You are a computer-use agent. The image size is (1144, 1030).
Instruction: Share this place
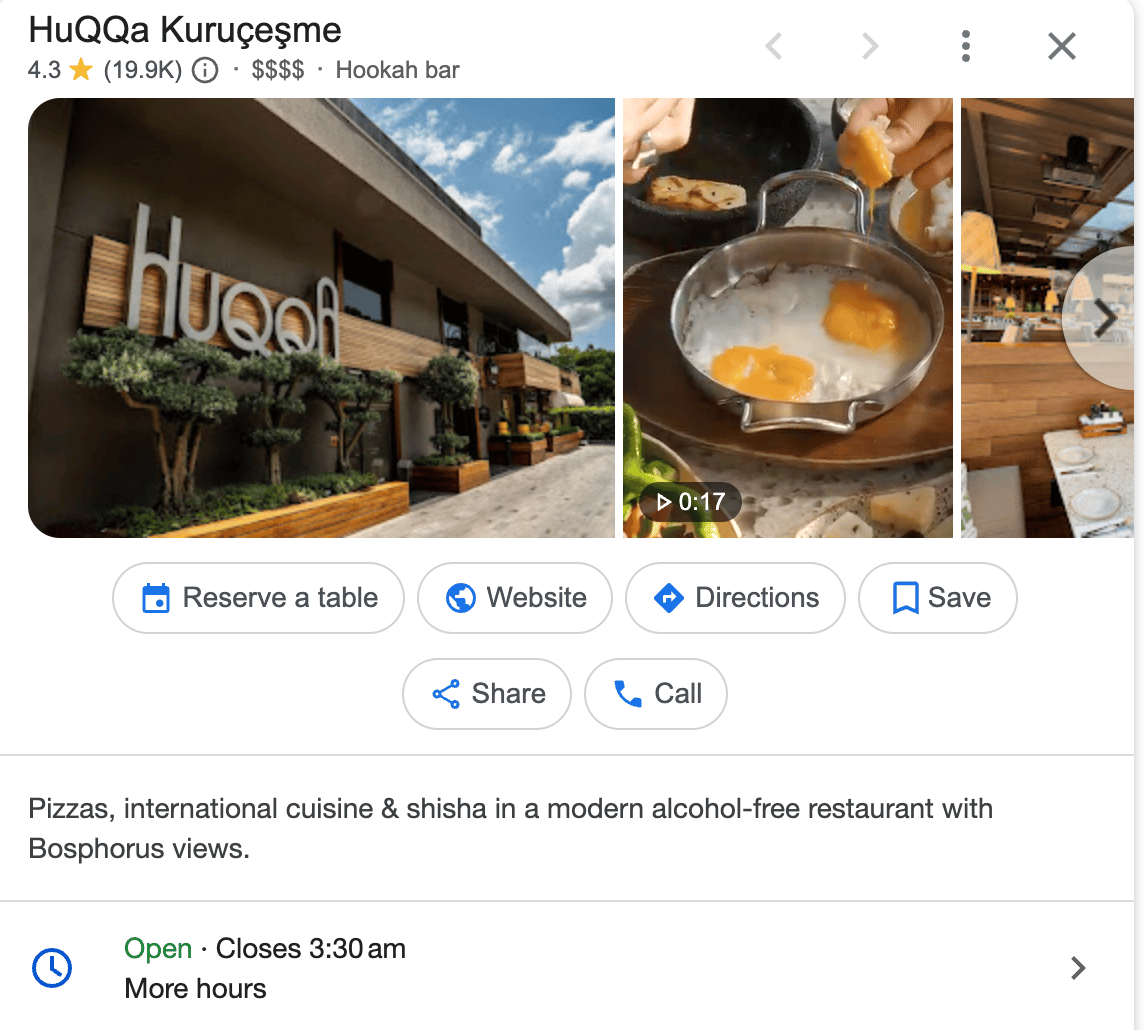click(487, 694)
